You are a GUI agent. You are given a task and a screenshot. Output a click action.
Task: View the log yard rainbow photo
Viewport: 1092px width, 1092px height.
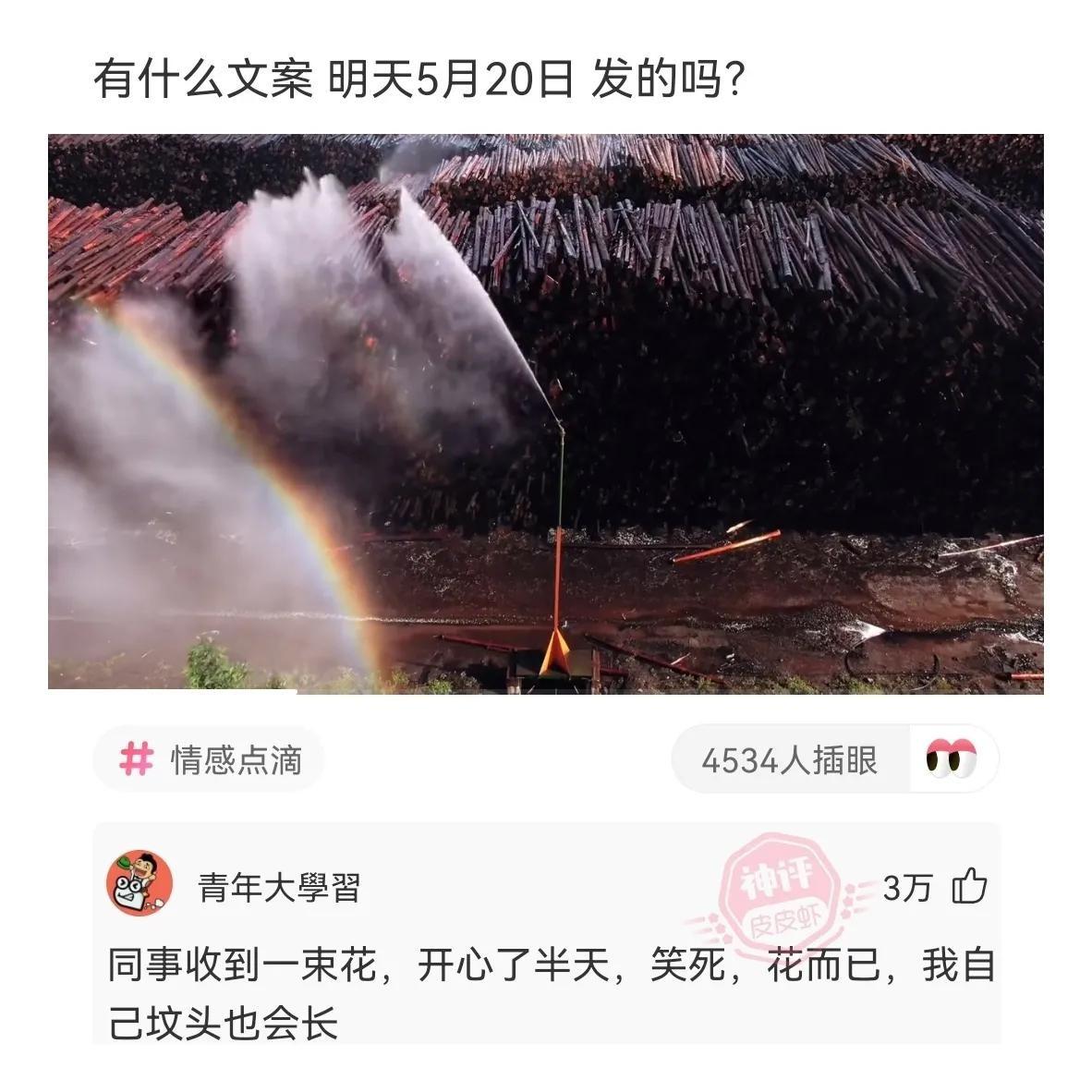coord(545,413)
